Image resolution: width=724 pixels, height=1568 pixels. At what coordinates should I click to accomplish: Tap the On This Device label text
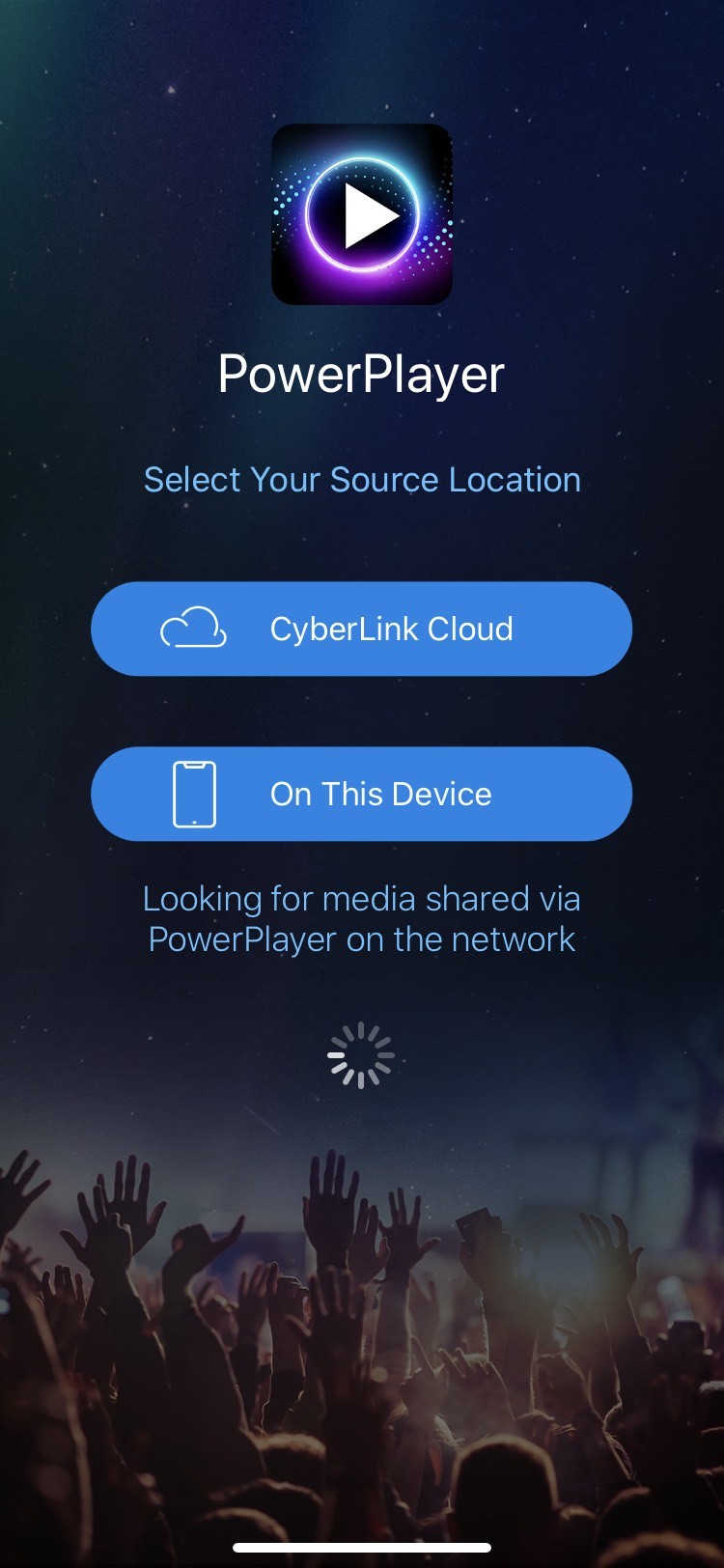[x=379, y=793]
